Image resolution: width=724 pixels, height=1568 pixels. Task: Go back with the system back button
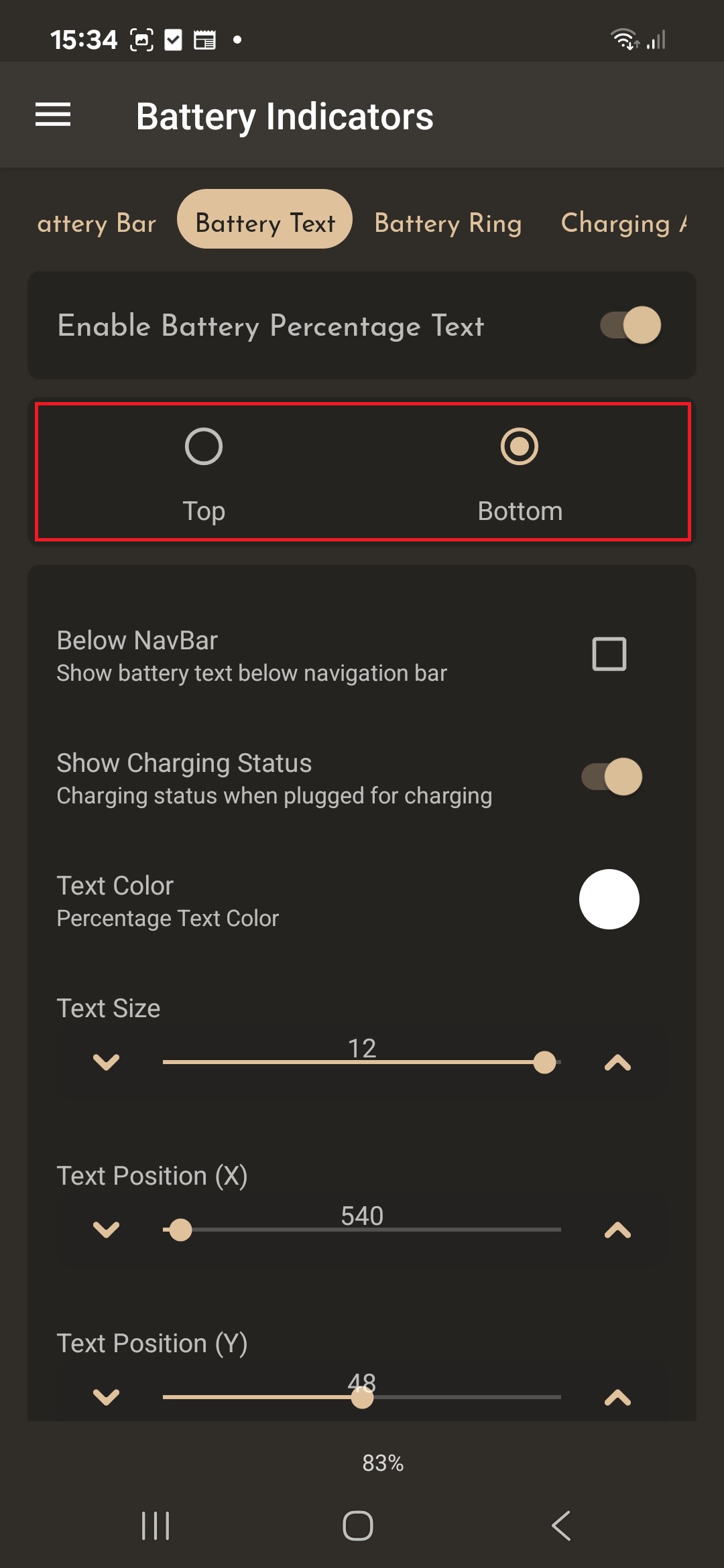(x=562, y=1526)
